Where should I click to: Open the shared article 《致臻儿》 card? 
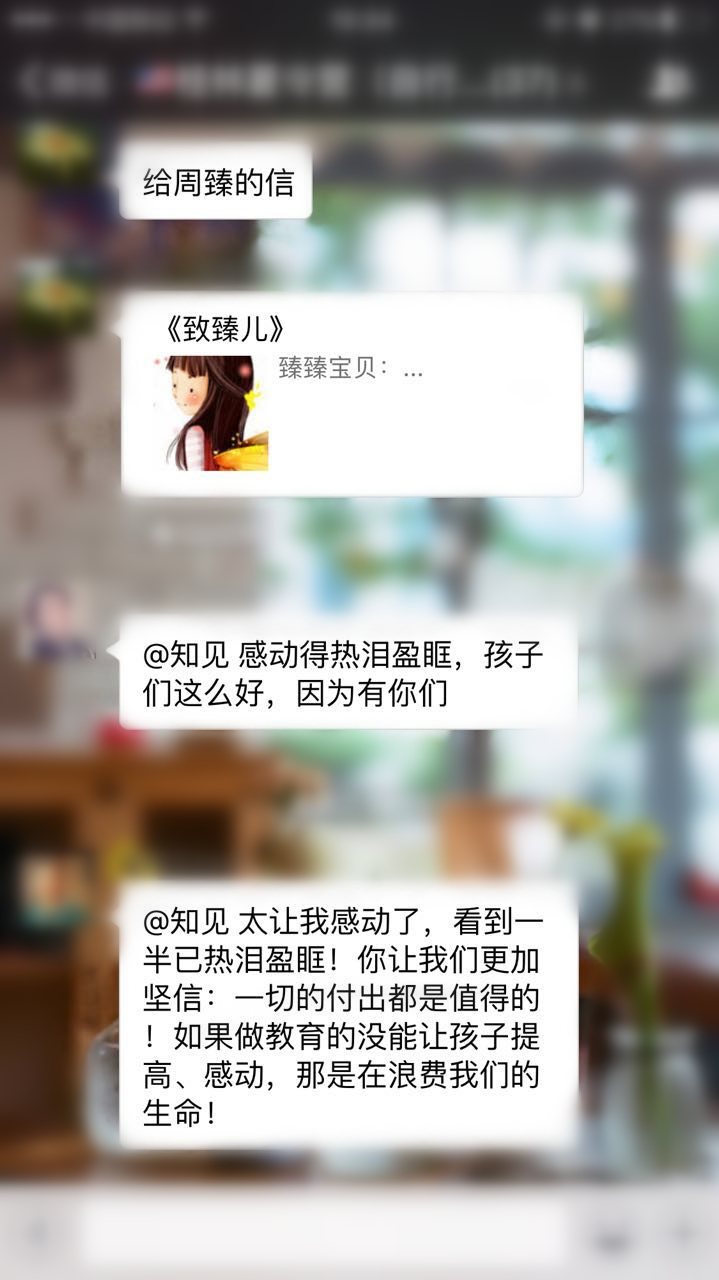(x=351, y=396)
